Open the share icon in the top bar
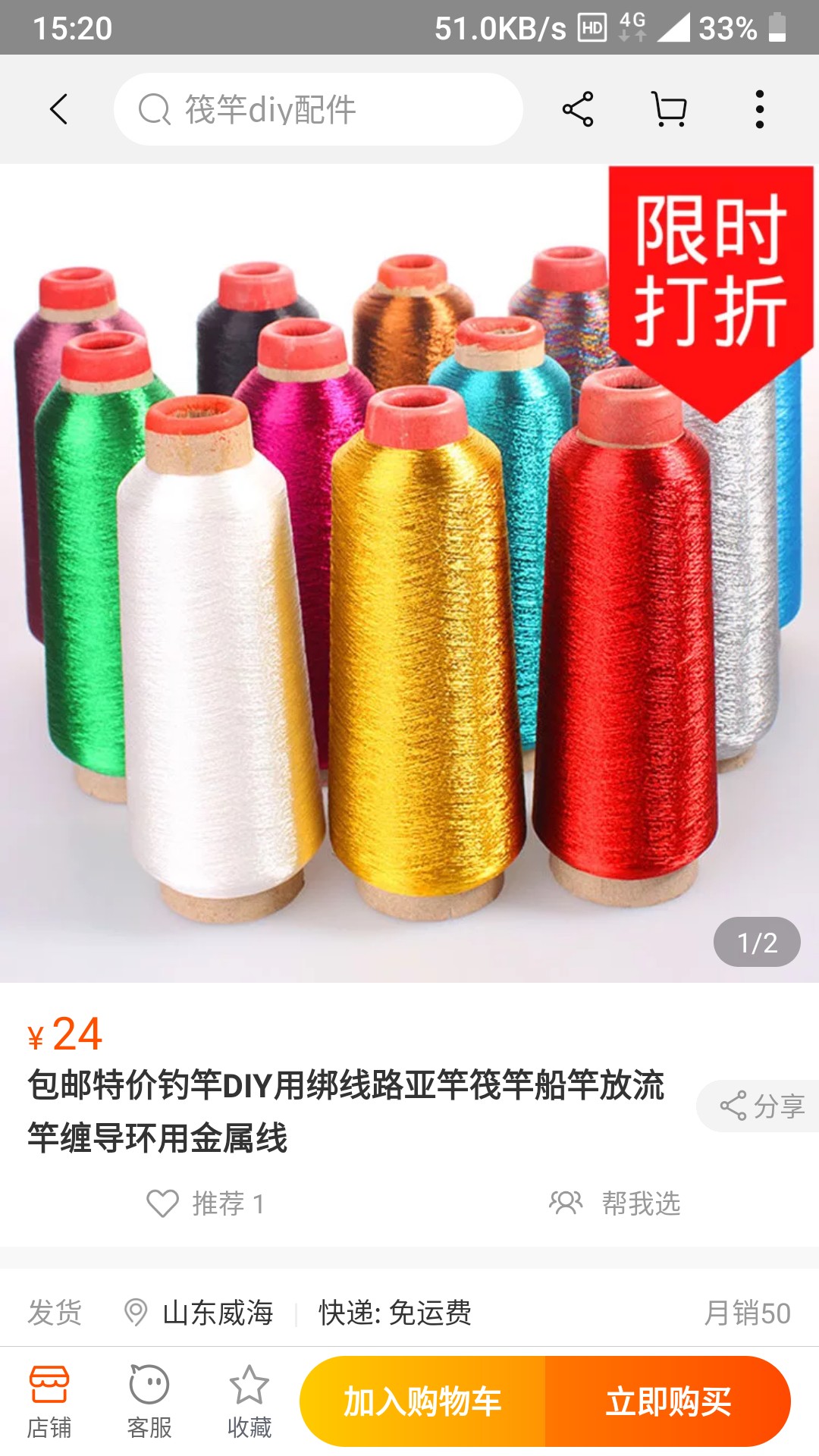 [578, 109]
